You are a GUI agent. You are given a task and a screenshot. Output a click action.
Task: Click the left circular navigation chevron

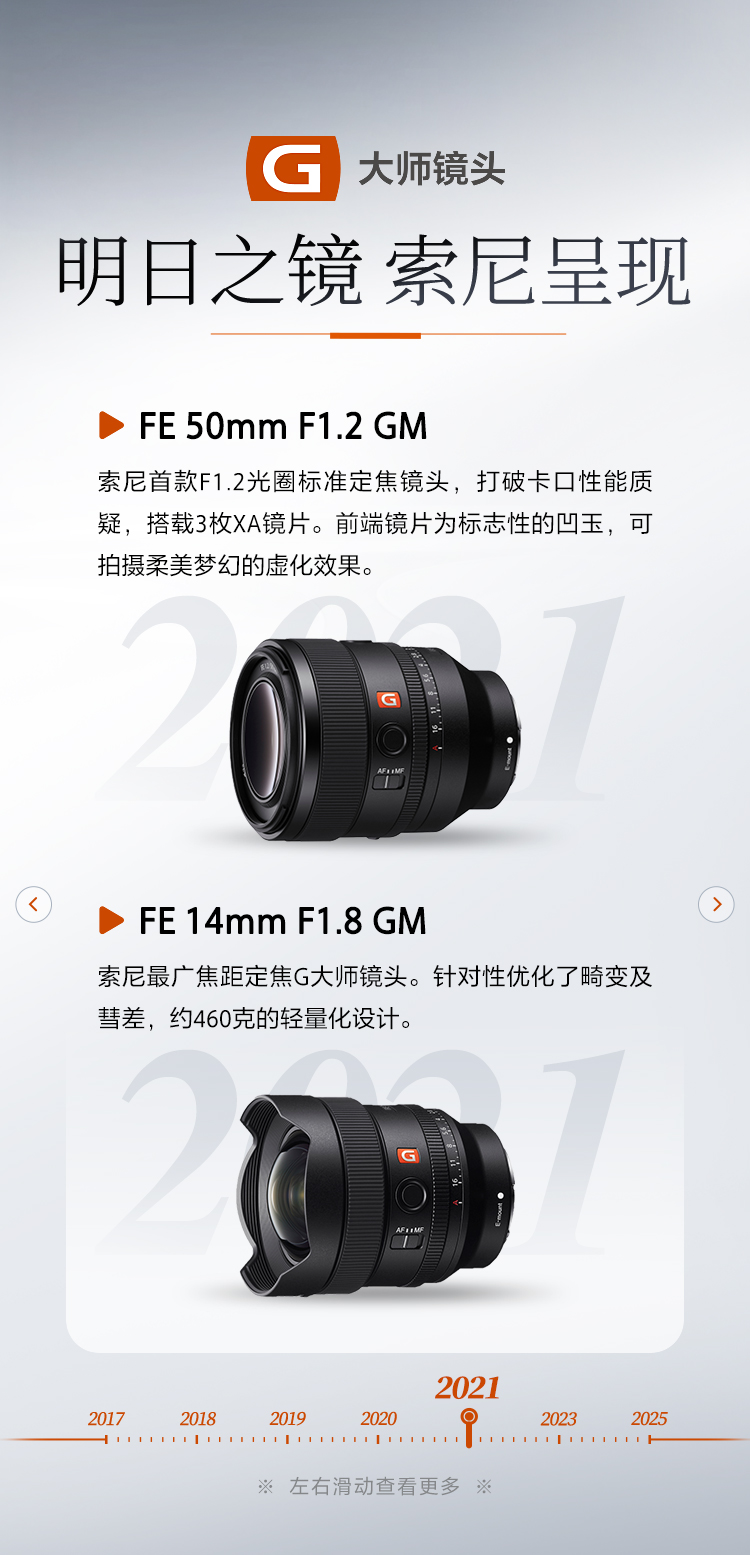[x=33, y=903]
